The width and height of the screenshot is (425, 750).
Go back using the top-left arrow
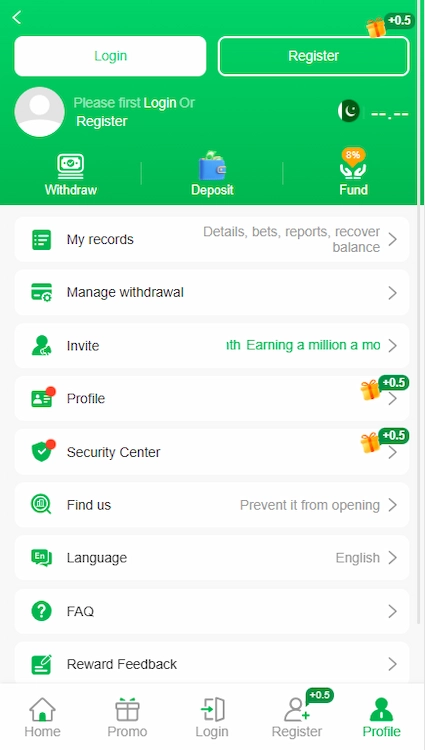(17, 18)
